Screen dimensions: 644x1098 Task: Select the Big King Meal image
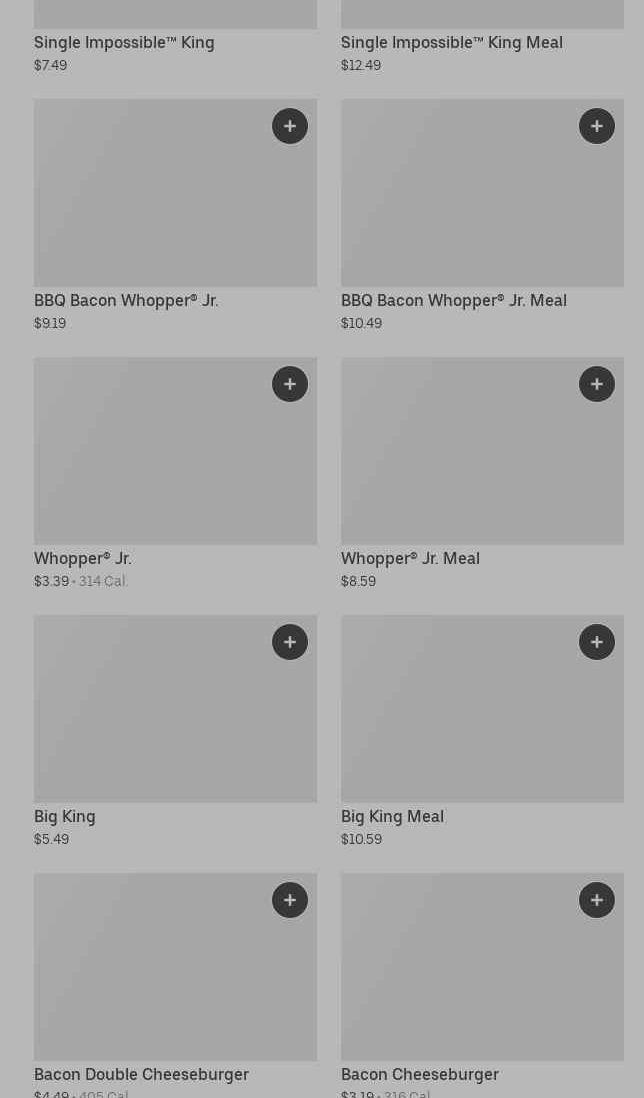click(482, 709)
